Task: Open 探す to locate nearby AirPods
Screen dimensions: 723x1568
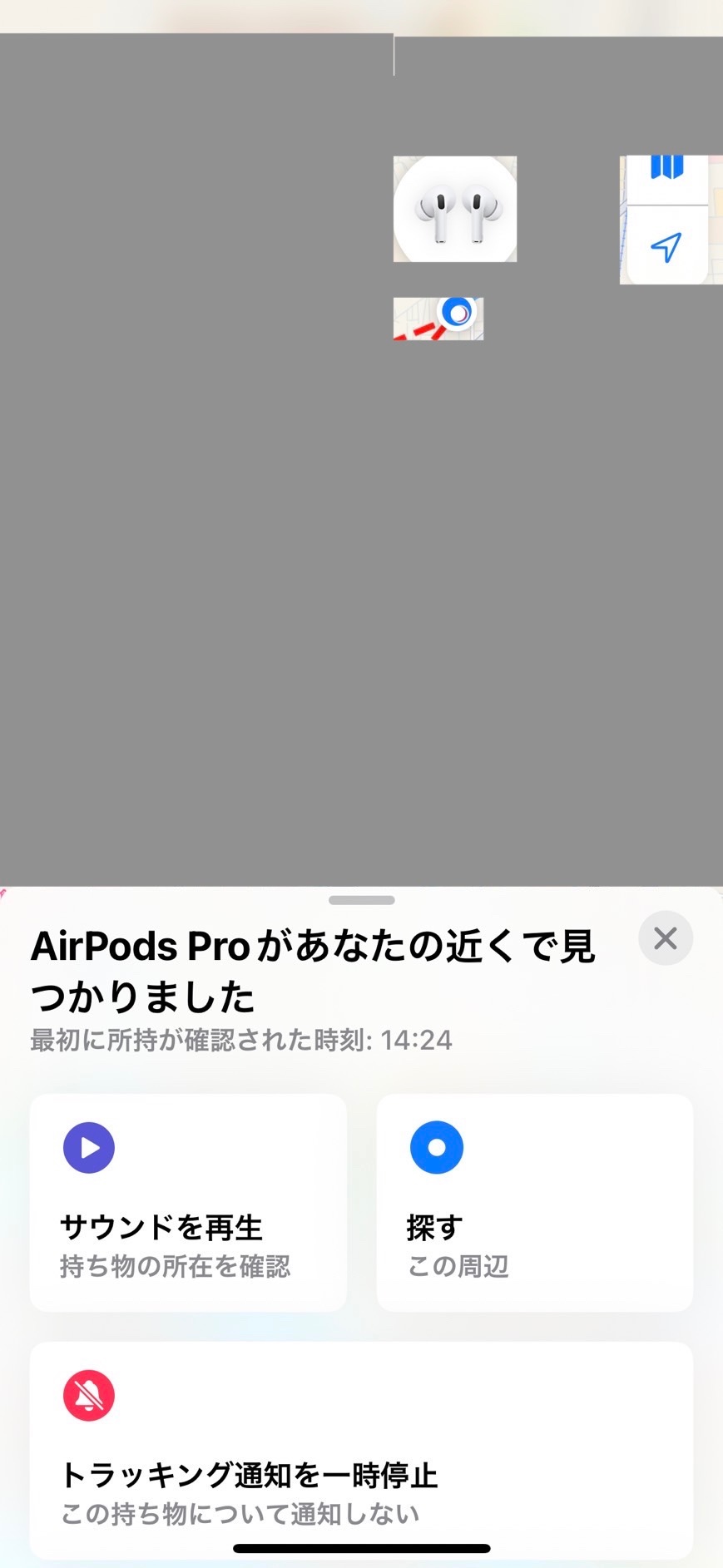Action: [534, 1202]
